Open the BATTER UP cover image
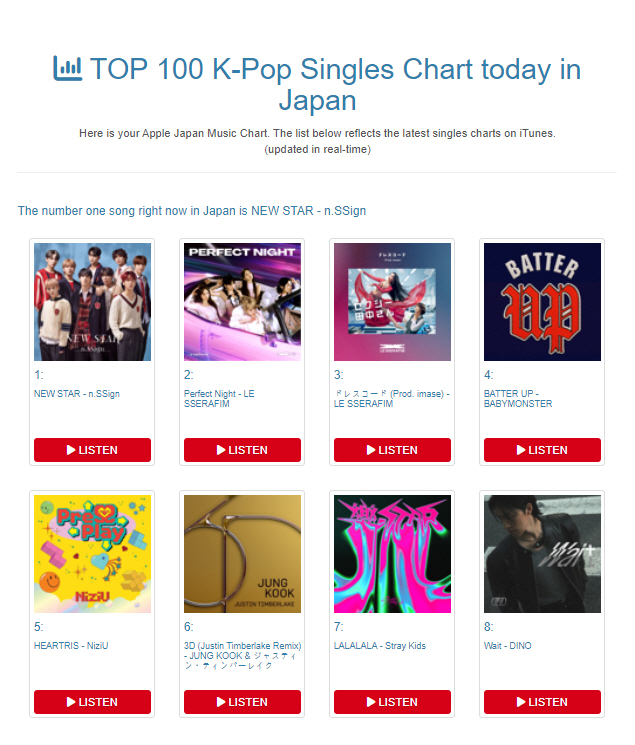Image resolution: width=635 pixels, height=745 pixels. point(542,301)
